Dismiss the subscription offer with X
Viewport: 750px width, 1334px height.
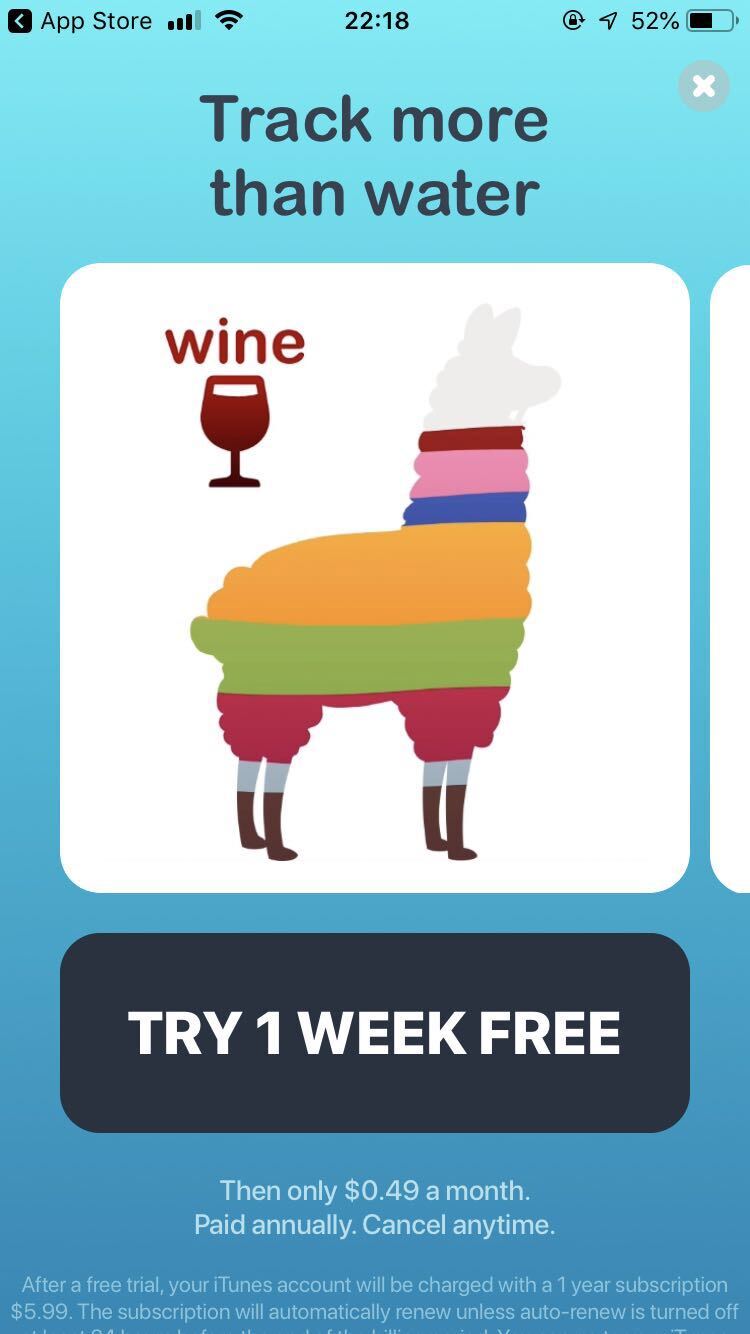(703, 86)
